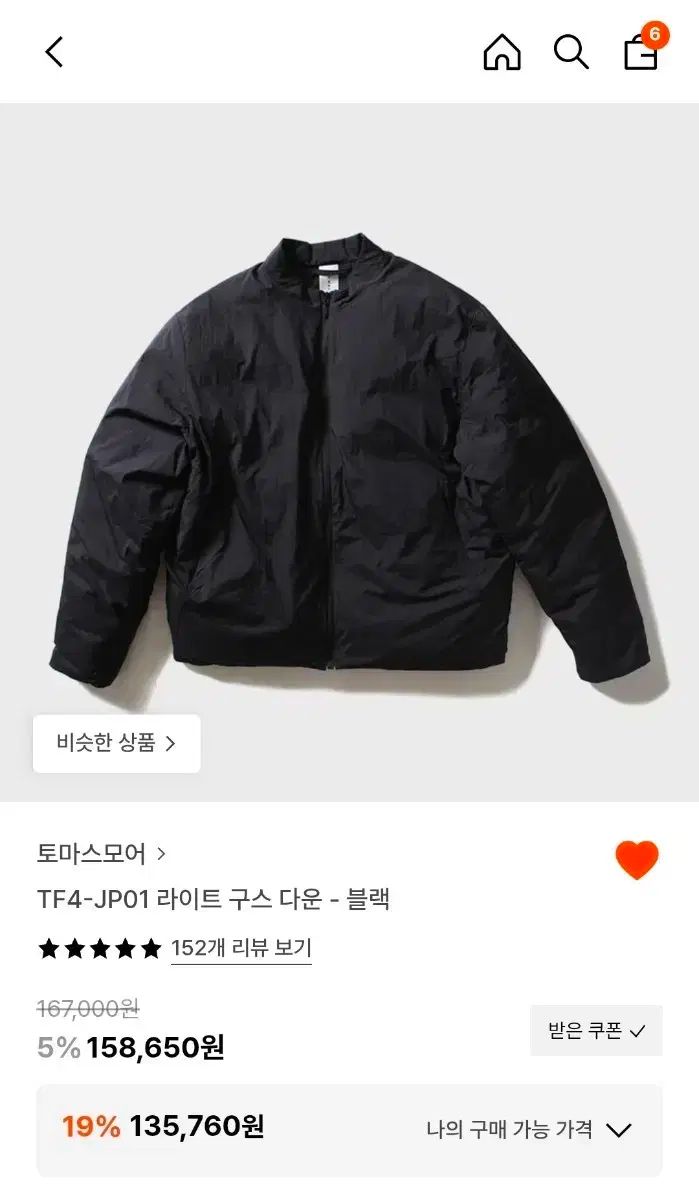The width and height of the screenshot is (699, 1200).
Task: Tap the 비슷한 상품 button
Action: [x=117, y=743]
